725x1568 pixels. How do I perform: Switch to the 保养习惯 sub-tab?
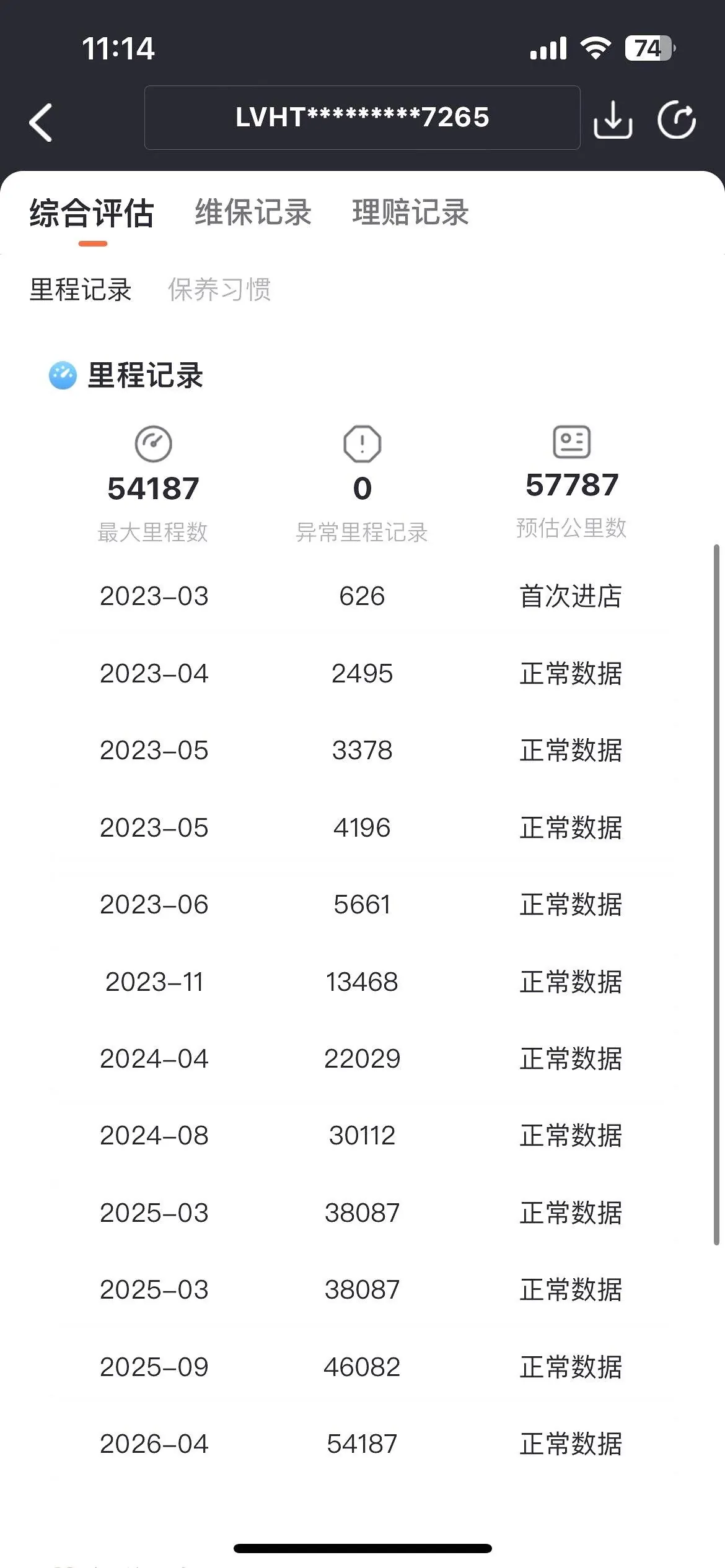(219, 290)
